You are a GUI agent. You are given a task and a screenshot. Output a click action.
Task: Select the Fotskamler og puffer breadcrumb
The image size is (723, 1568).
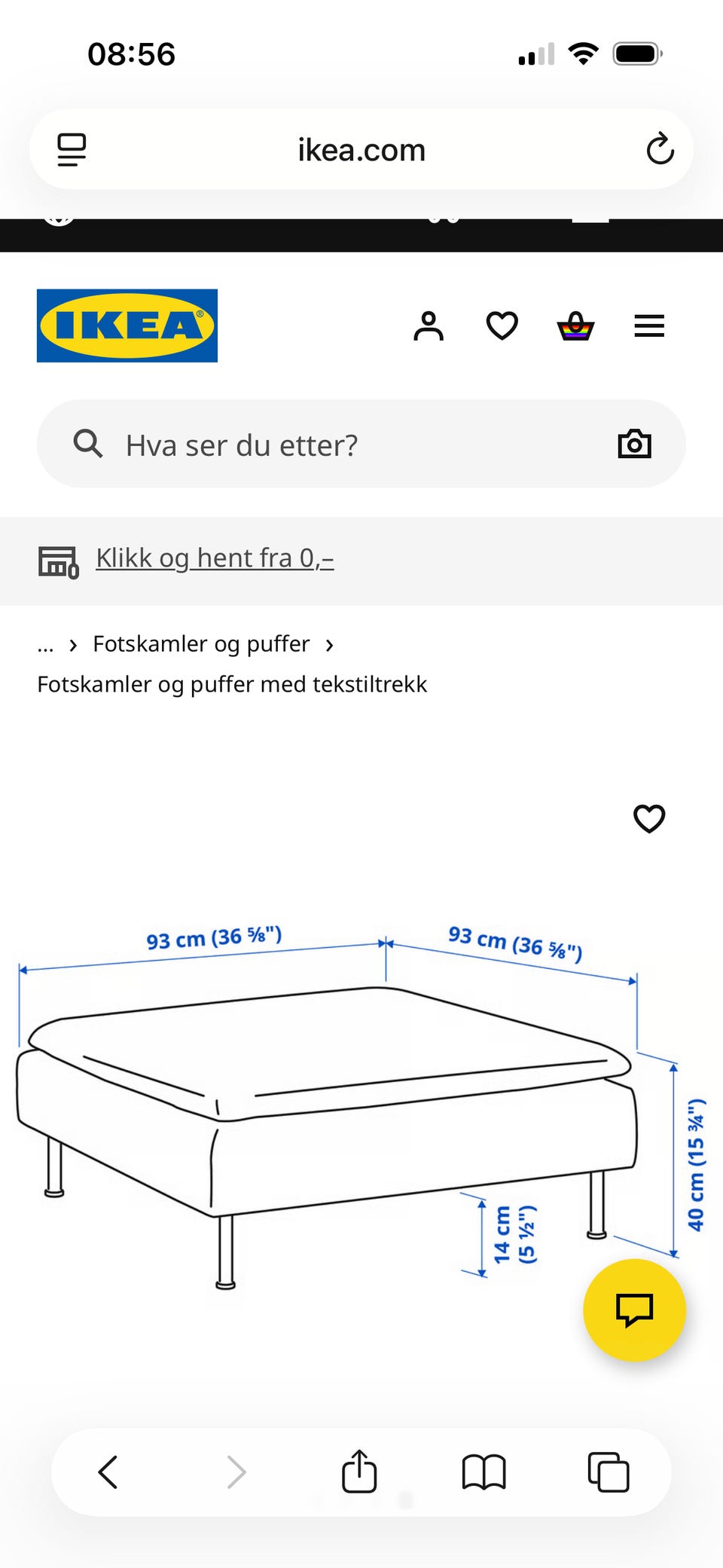click(x=200, y=644)
